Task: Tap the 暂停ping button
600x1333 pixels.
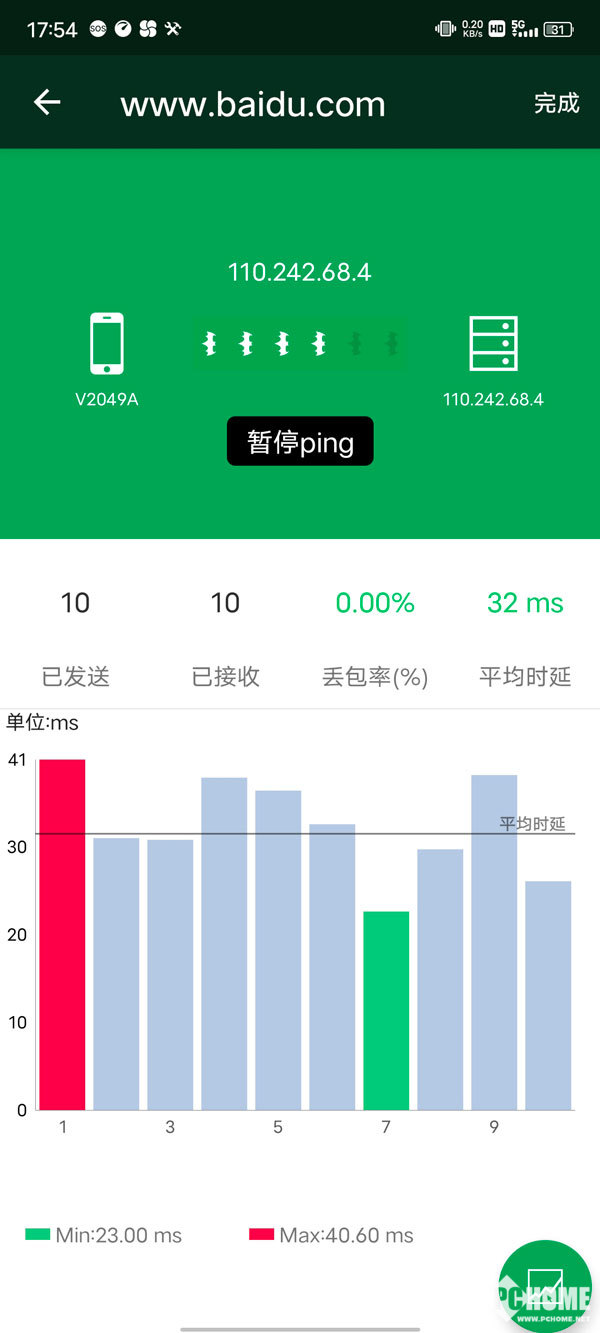Action: coord(300,441)
